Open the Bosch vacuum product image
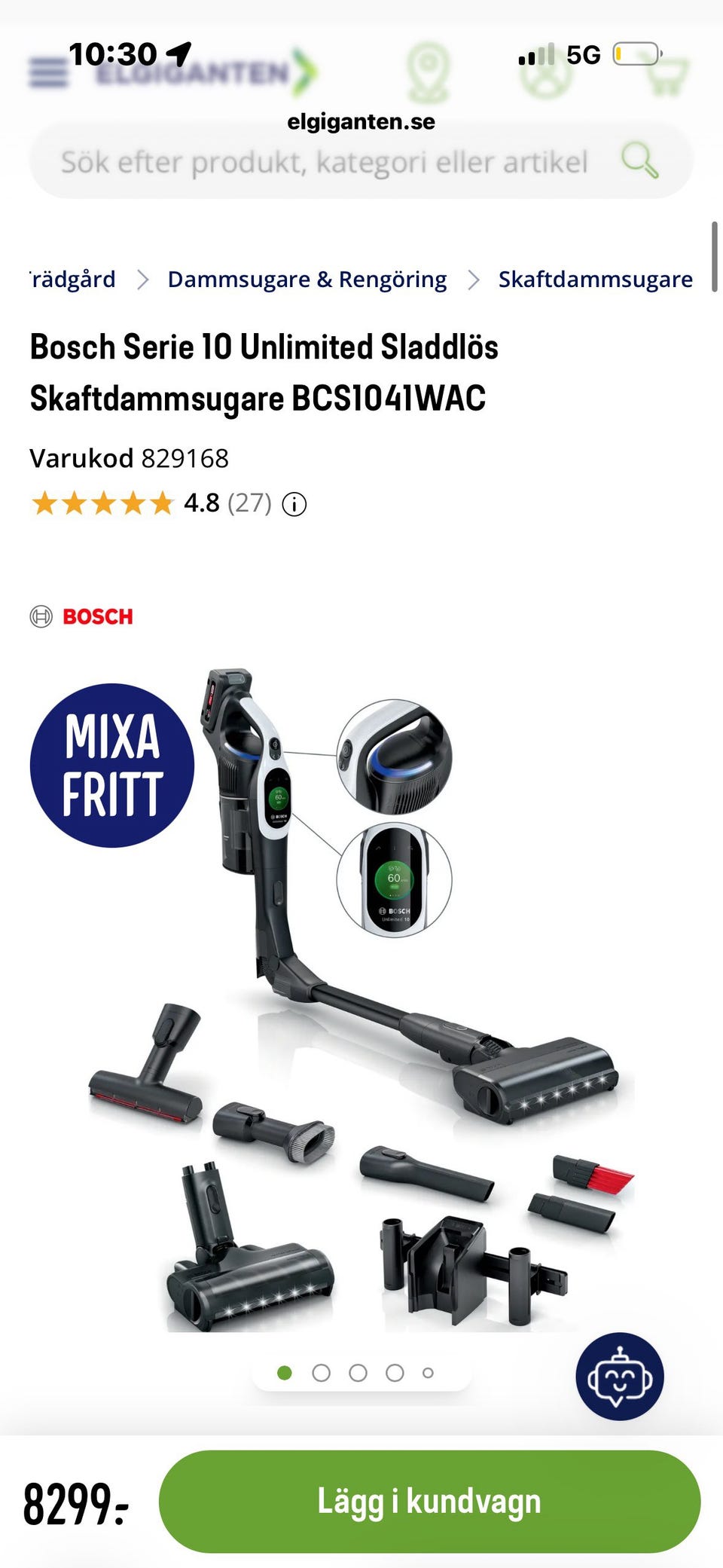Screen dimensions: 723x1568 click(x=361, y=995)
